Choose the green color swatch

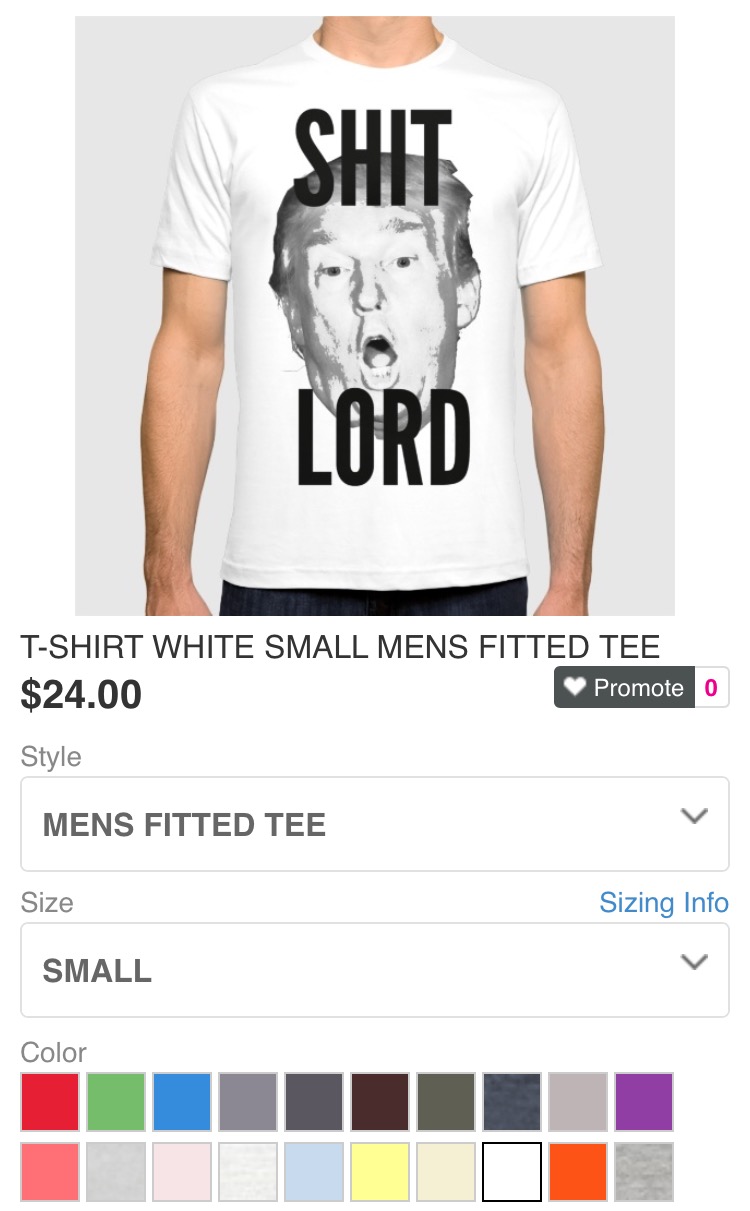(116, 1102)
